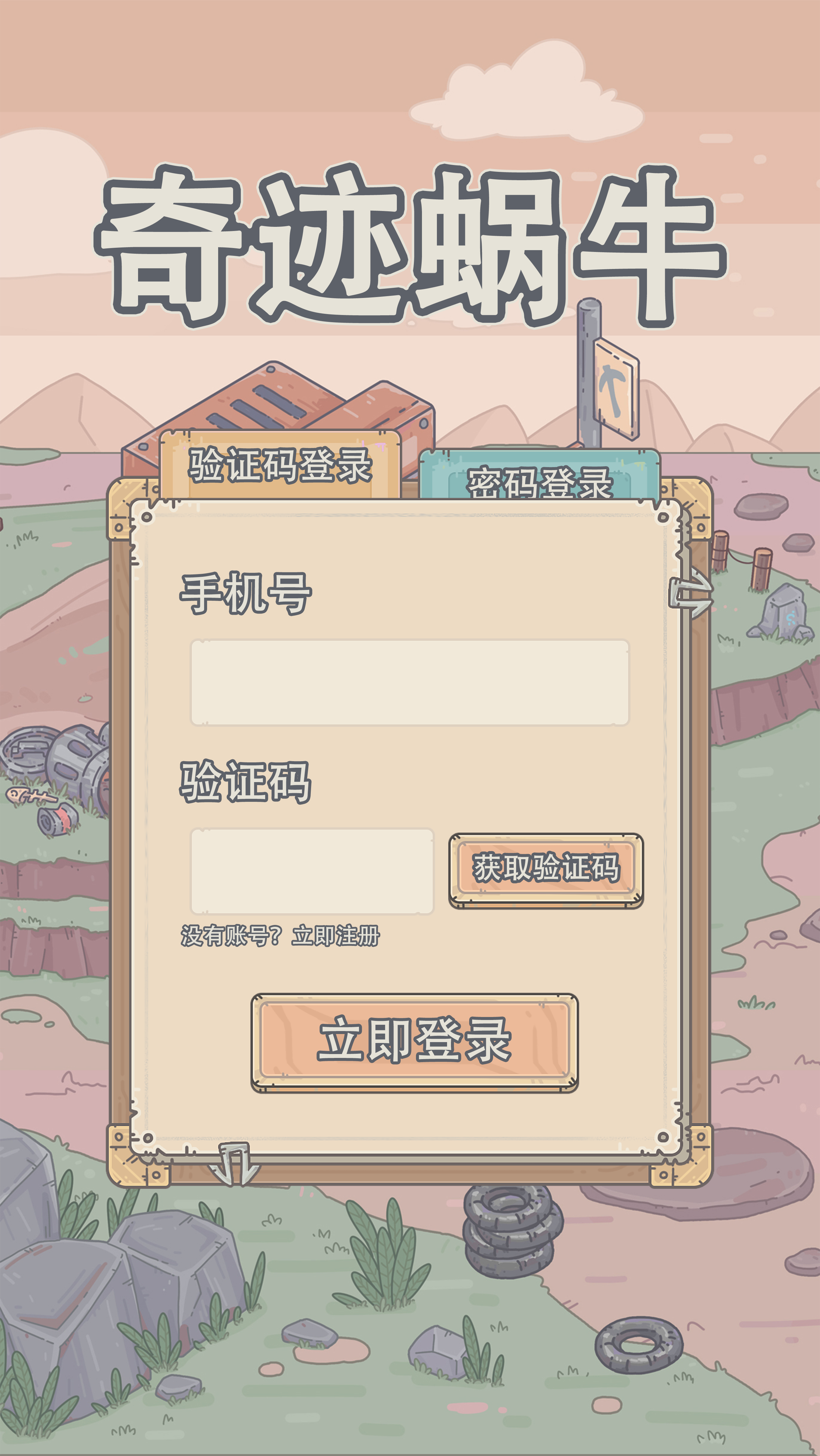Tap the 获取验证码 button

tap(546, 871)
